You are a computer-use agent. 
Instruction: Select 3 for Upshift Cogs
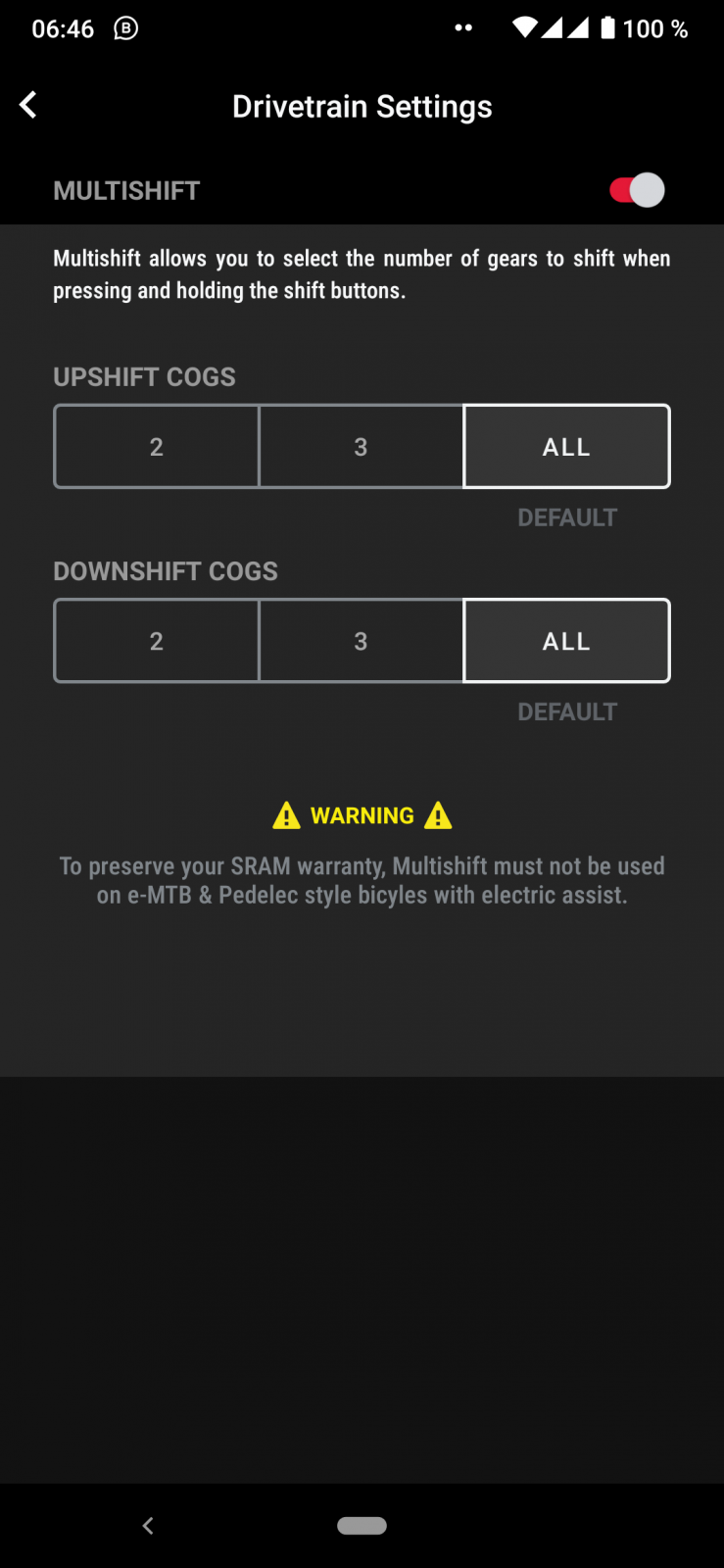tap(361, 447)
